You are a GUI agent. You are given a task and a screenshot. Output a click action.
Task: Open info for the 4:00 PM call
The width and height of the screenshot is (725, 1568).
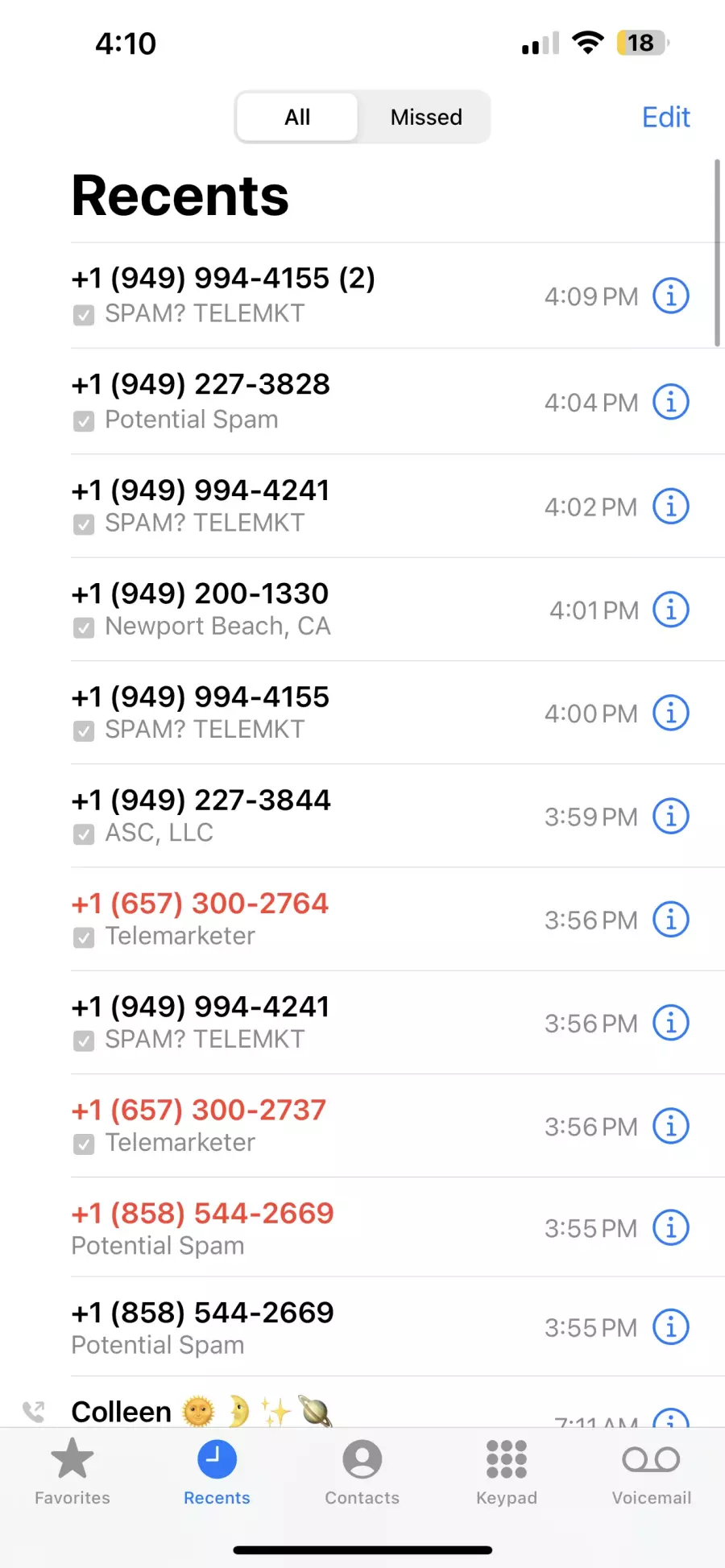(x=670, y=713)
